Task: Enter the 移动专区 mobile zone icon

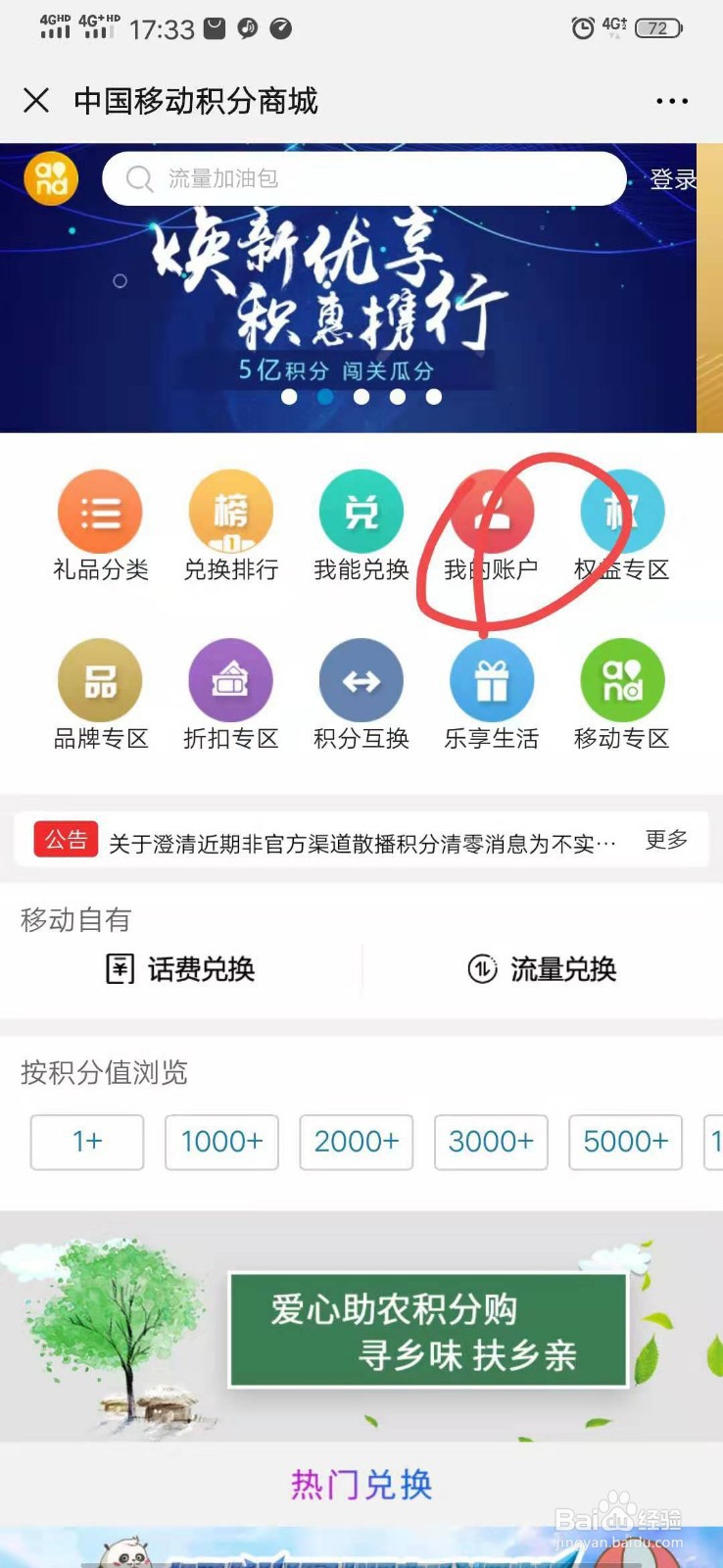Action: 622,678
